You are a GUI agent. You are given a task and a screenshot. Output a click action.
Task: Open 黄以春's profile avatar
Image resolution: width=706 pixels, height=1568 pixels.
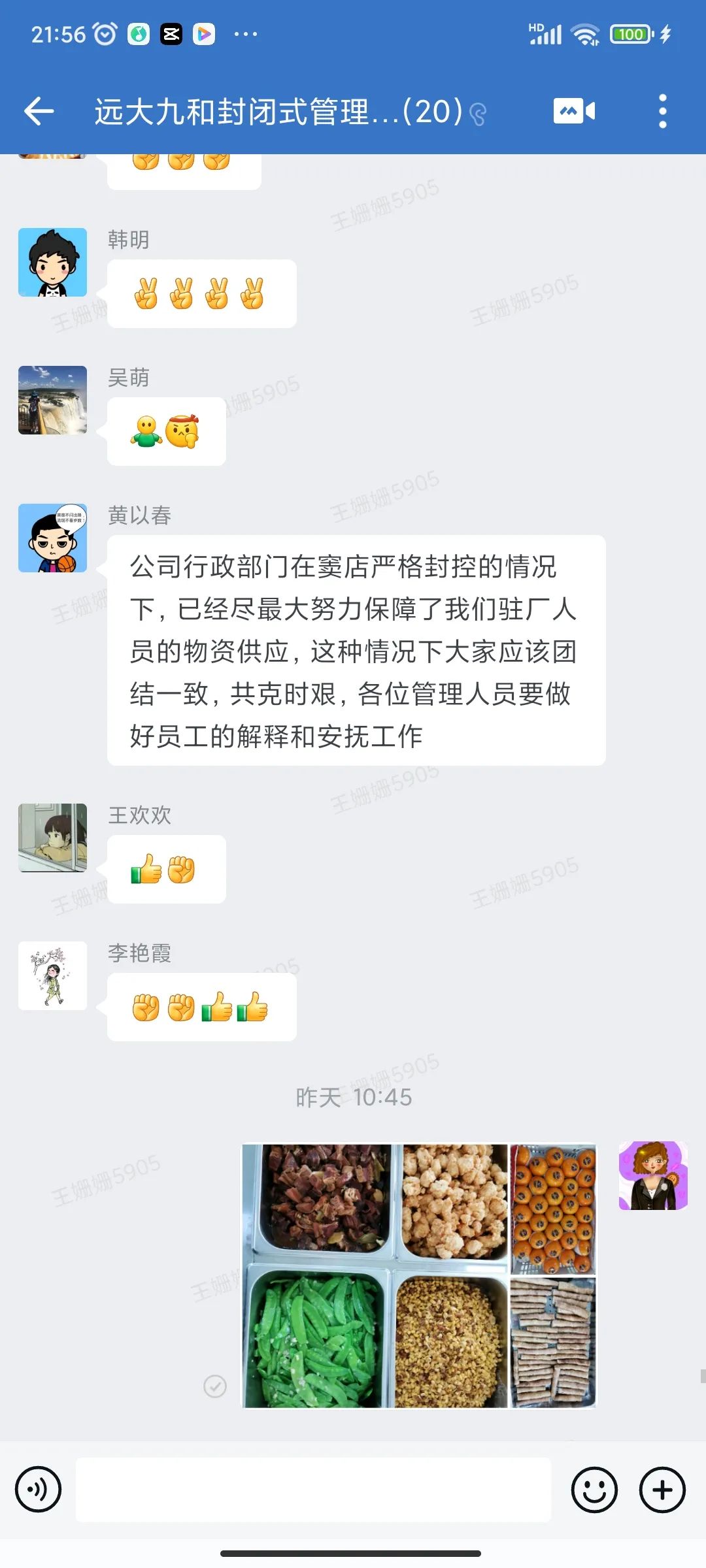pos(52,538)
